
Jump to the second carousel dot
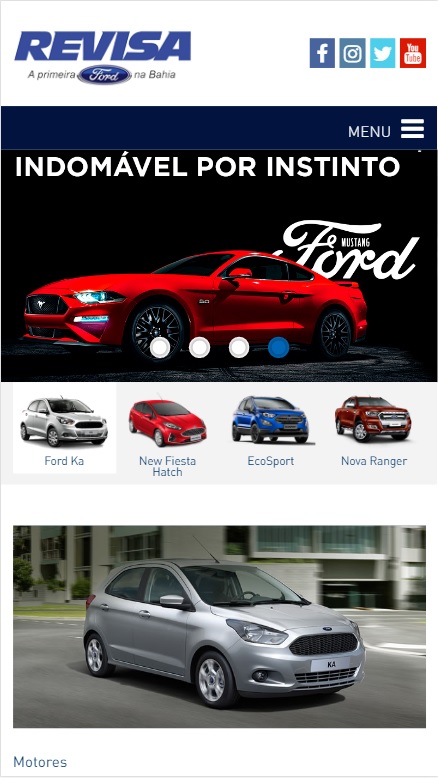click(x=199, y=348)
